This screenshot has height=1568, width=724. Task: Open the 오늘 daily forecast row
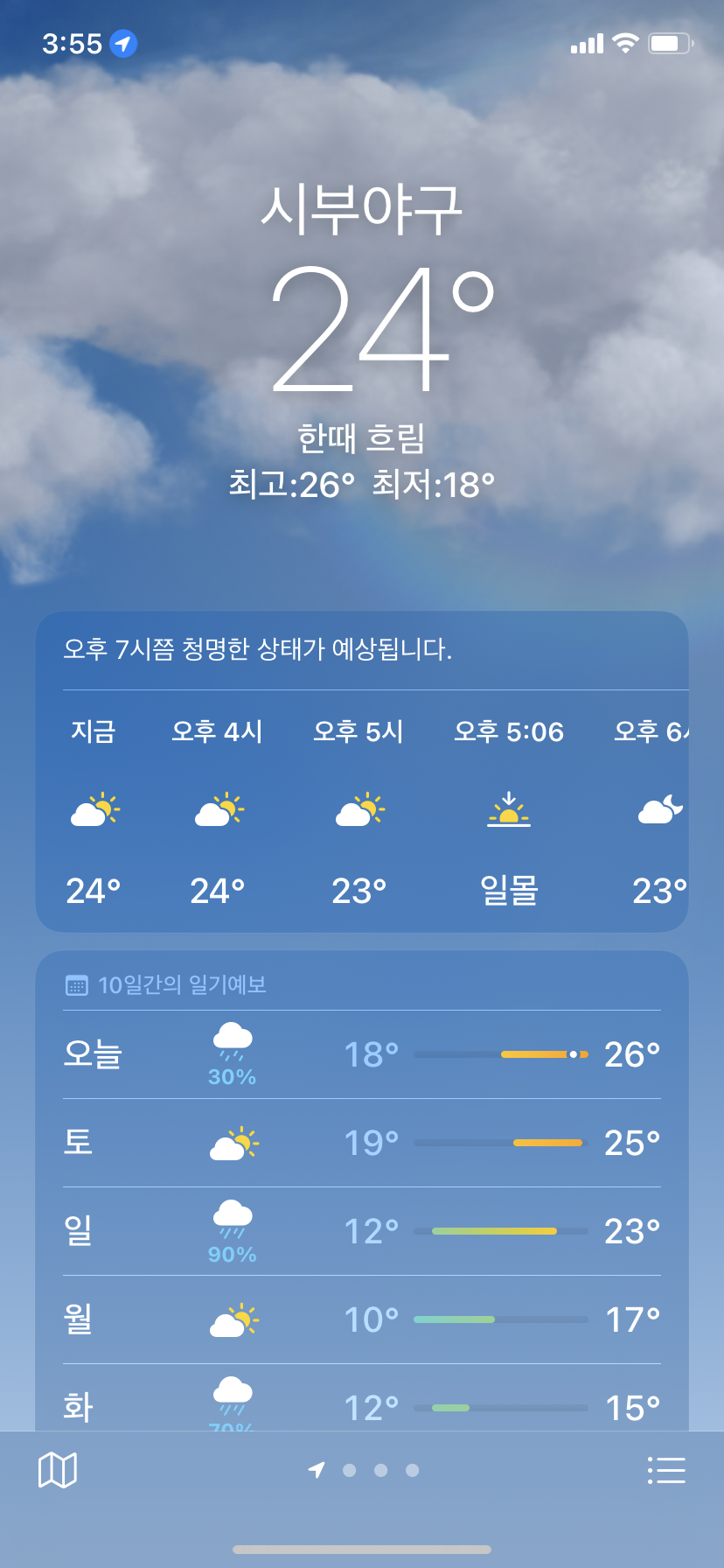[x=362, y=1054]
